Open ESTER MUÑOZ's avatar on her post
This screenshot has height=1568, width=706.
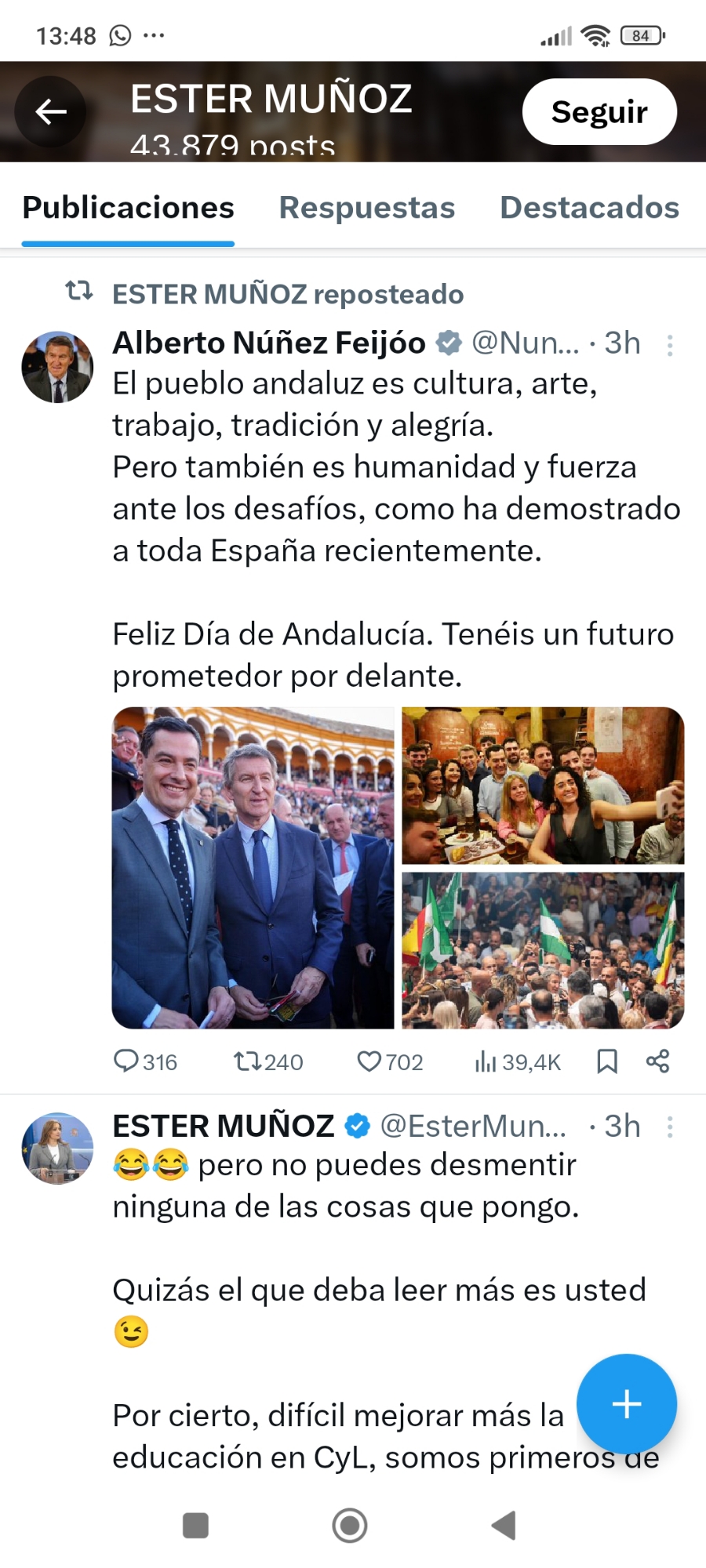tap(57, 1148)
